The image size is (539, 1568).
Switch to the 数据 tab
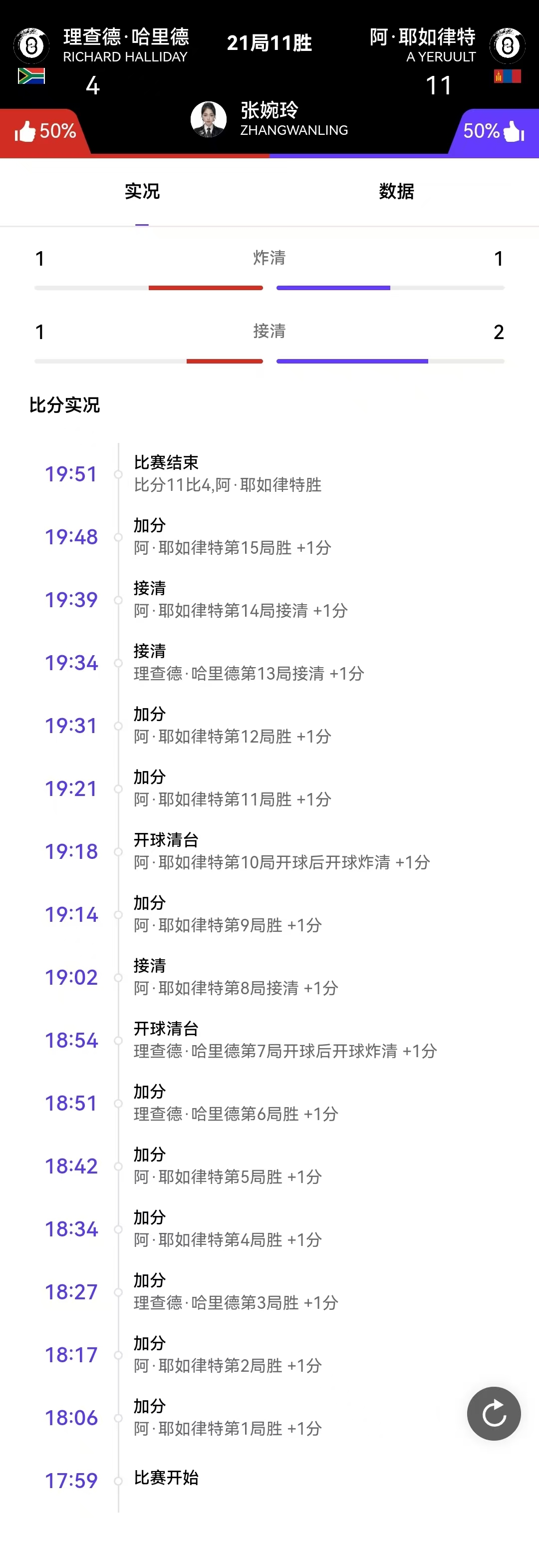[x=396, y=192]
